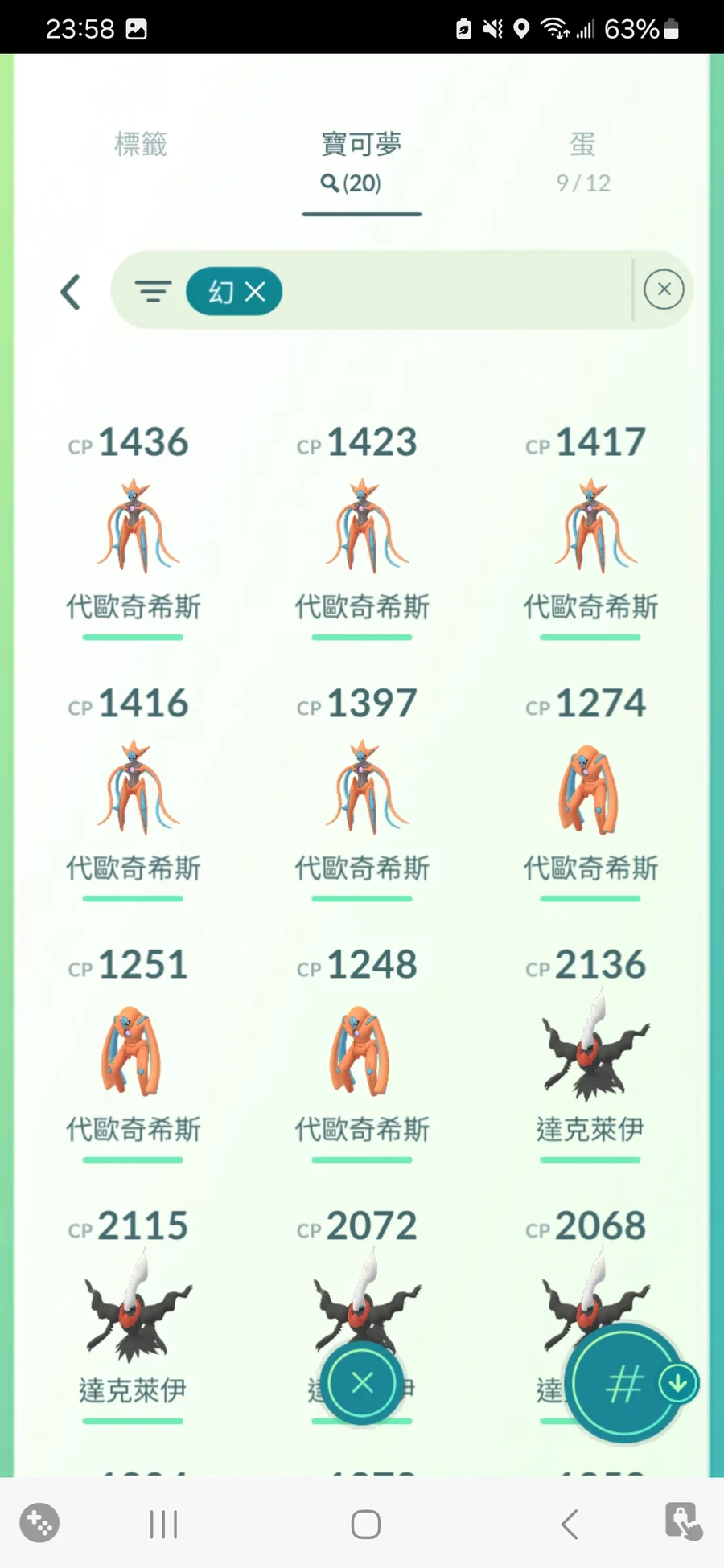This screenshot has height=1568, width=724.
Task: Open the search filter options icon
Action: coord(153,291)
